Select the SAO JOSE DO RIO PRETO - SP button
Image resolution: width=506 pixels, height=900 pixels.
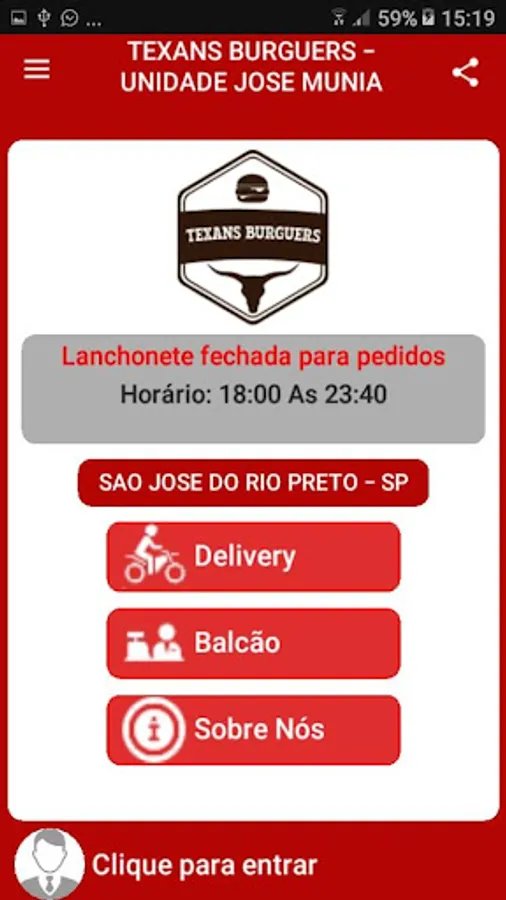coord(253,483)
